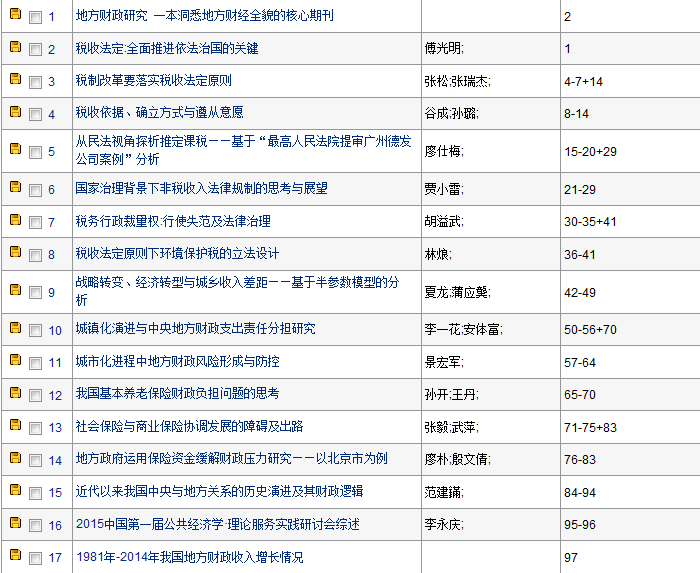Image resolution: width=700 pixels, height=573 pixels.
Task: Open article 税收法定原则下环境保护税的立法设计
Action: coord(177,254)
